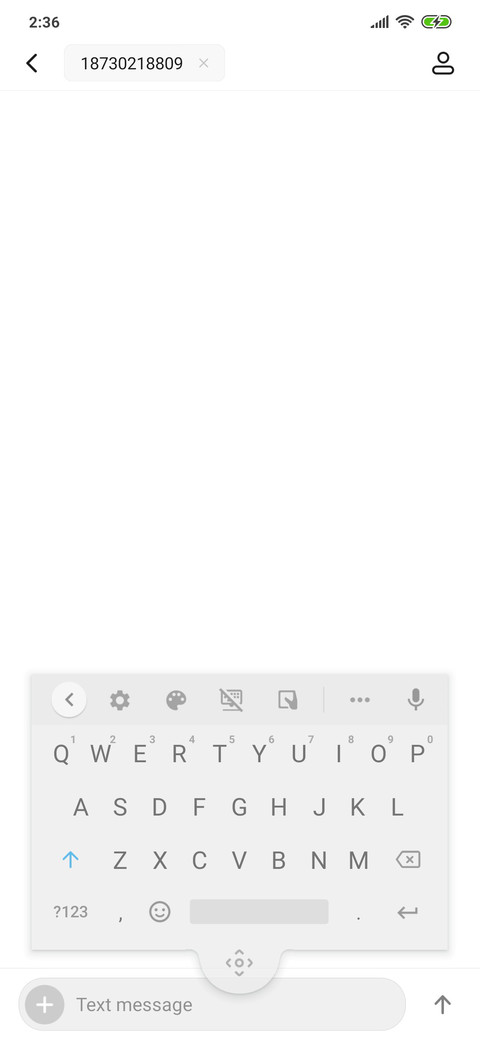Hit the space bar
The height and width of the screenshot is (1040, 480).
point(259,911)
